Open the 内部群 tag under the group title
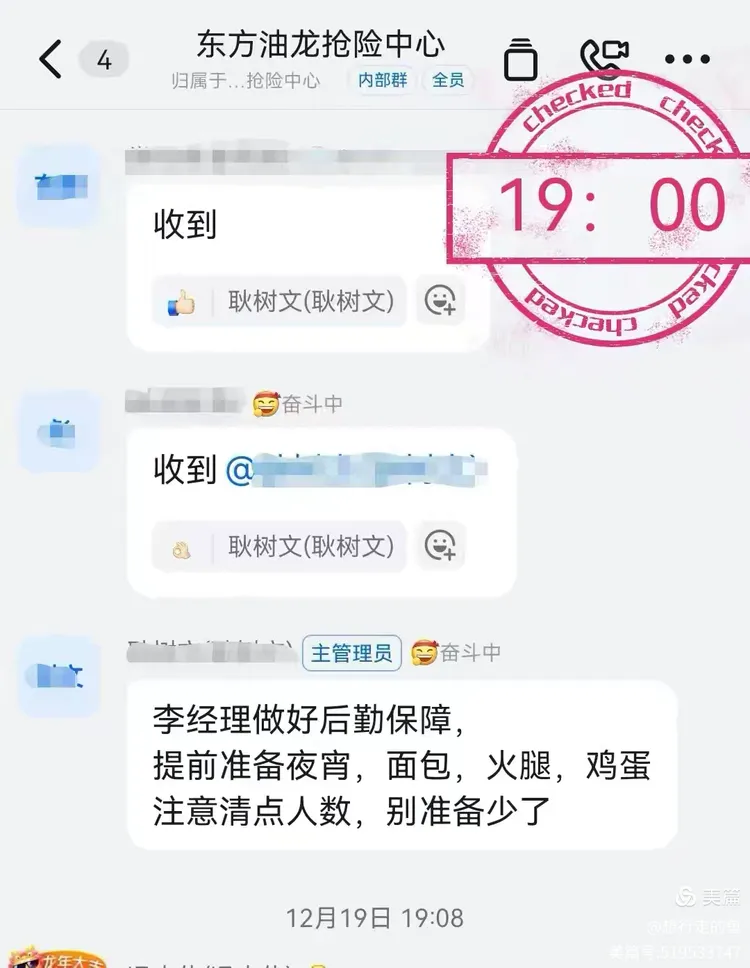This screenshot has height=968, width=750. pos(383,80)
